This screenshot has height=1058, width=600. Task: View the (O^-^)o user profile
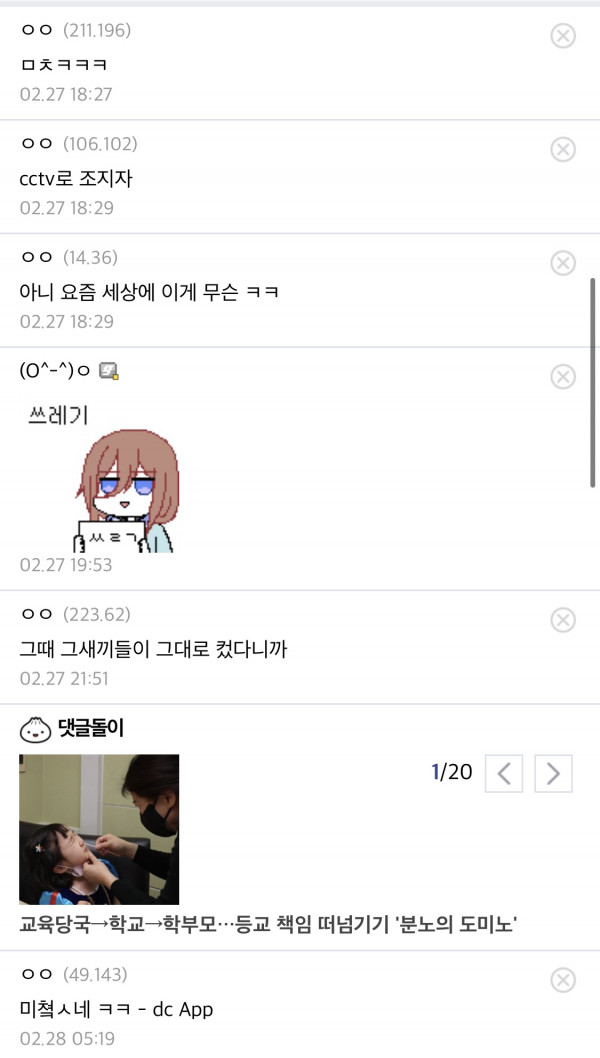56,371
